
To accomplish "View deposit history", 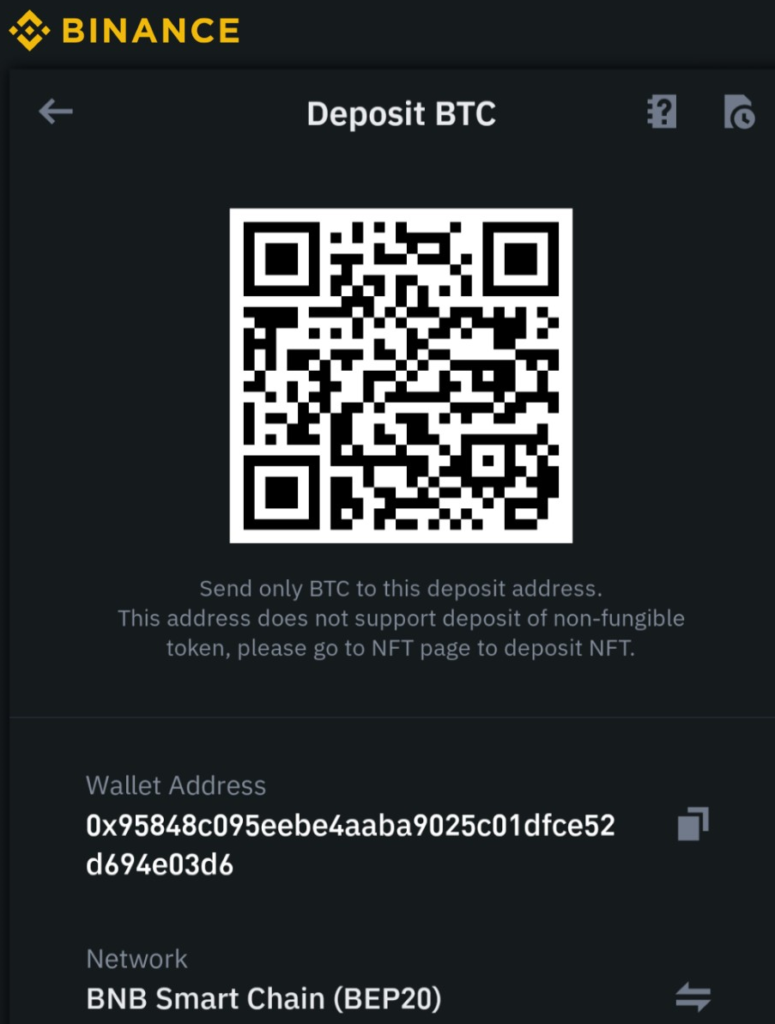I will point(739,112).
